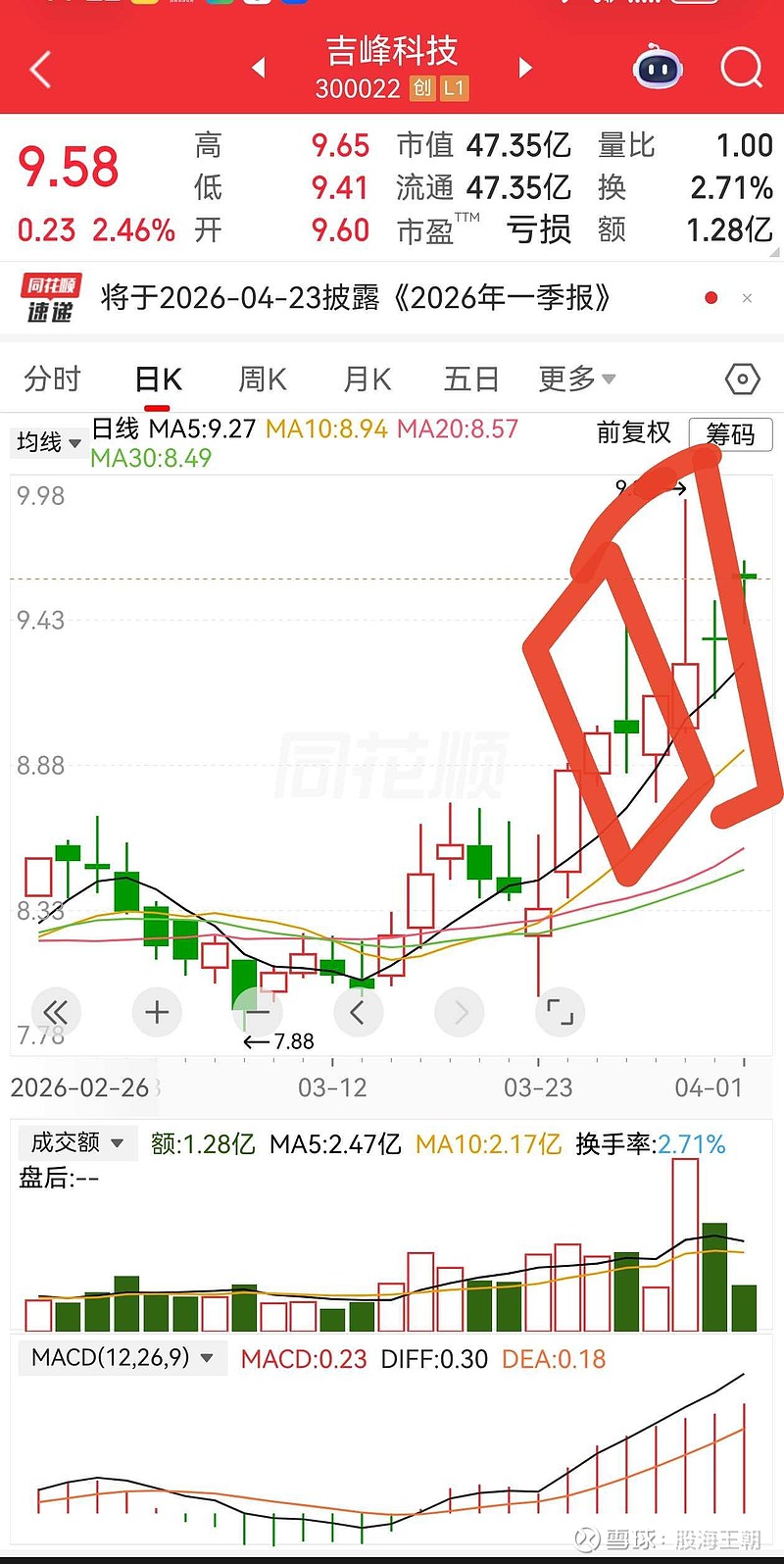784x1564 pixels.
Task: Expand chart to fullscreen with corner icon
Action: pos(560,1012)
